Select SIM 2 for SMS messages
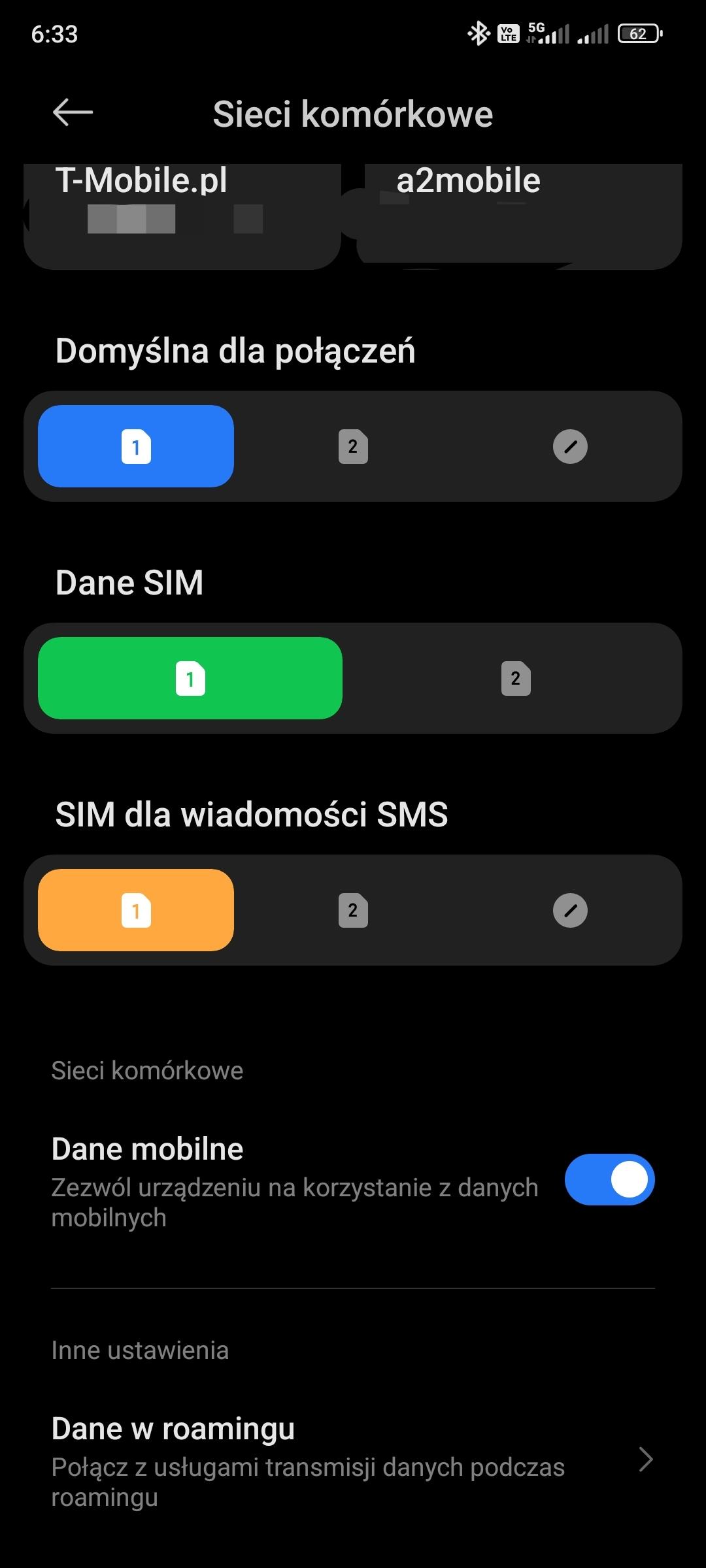Viewport: 706px width, 1568px height. (x=353, y=910)
